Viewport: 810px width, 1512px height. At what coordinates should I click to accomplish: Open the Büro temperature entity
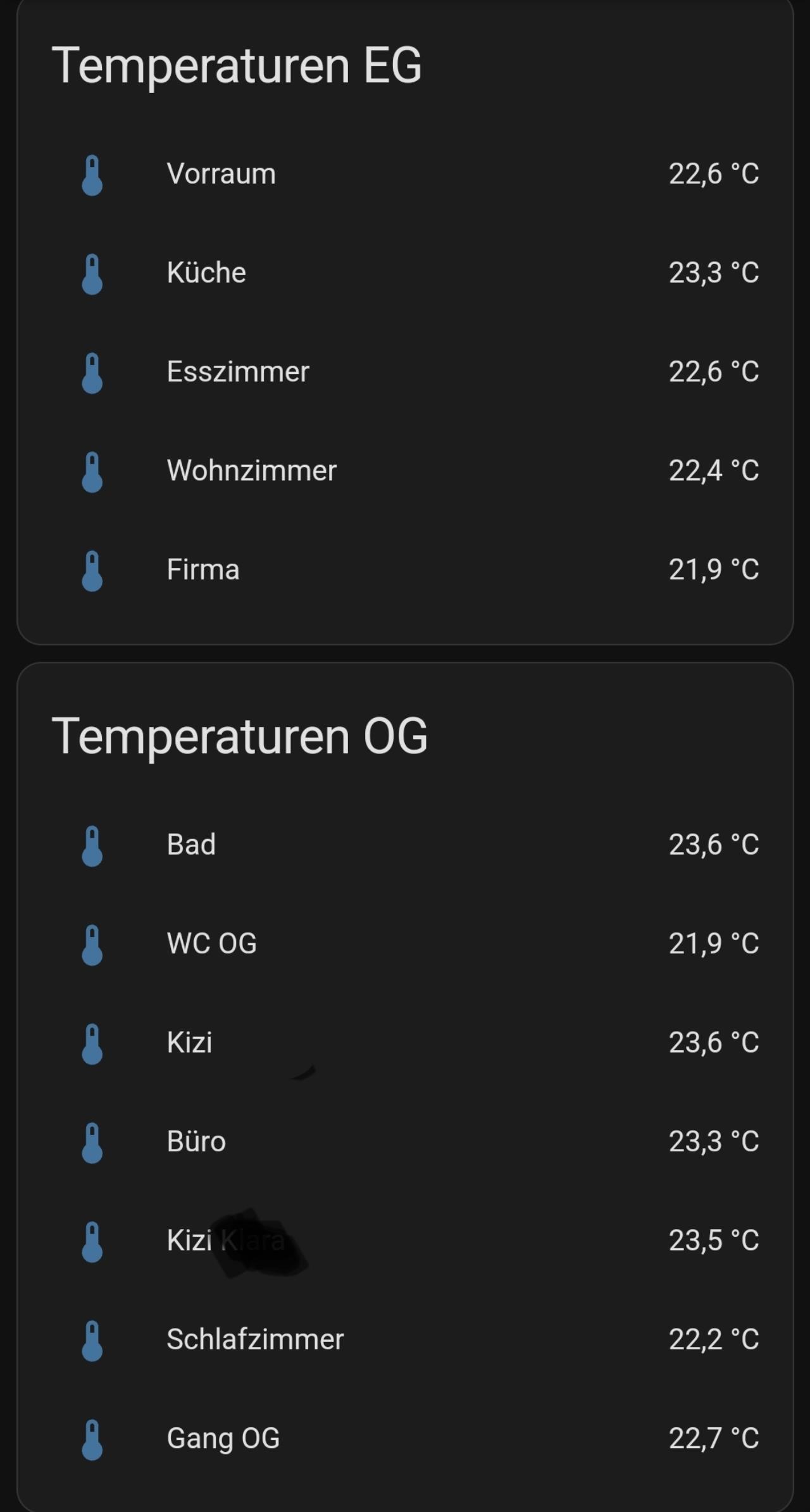pyautogui.click(x=405, y=1142)
